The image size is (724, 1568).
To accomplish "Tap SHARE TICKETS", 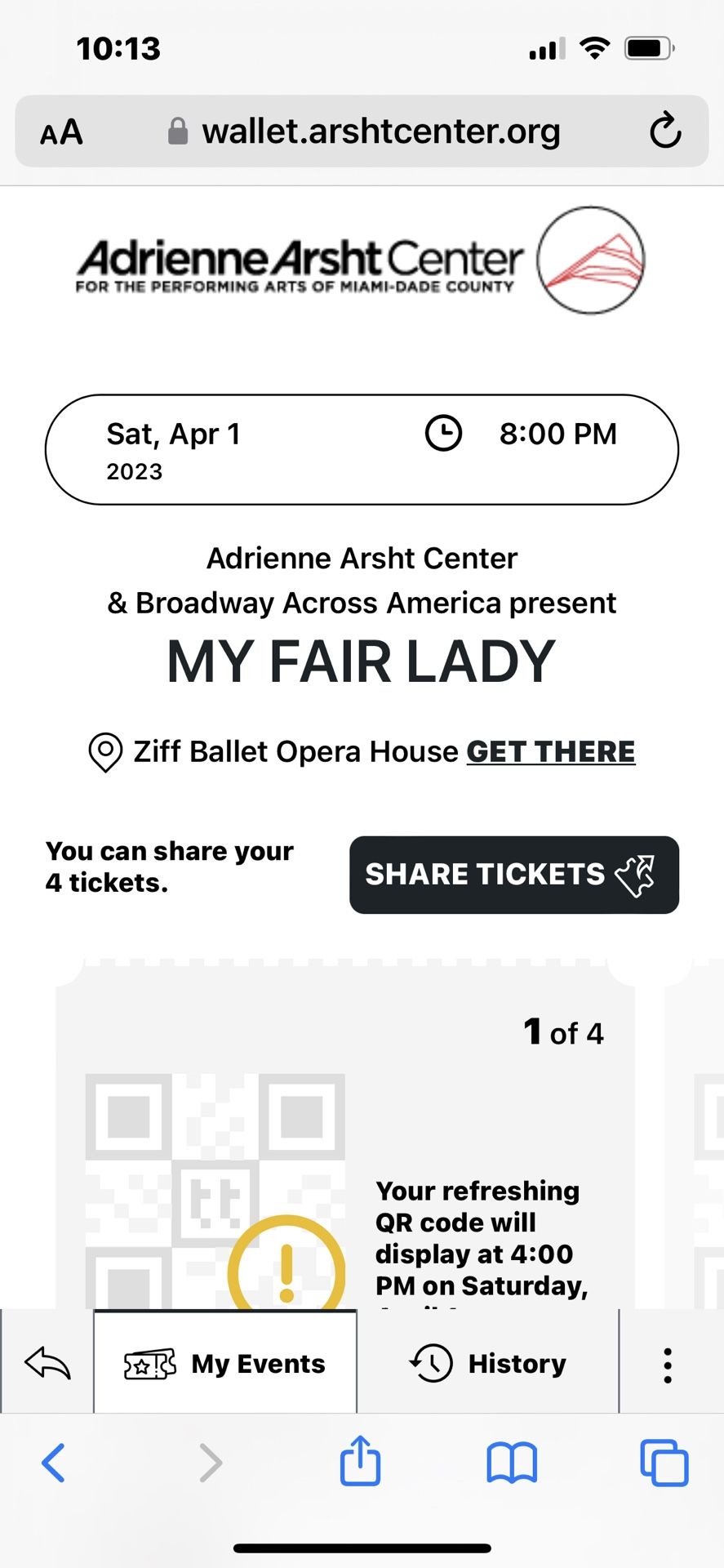I will [x=514, y=875].
